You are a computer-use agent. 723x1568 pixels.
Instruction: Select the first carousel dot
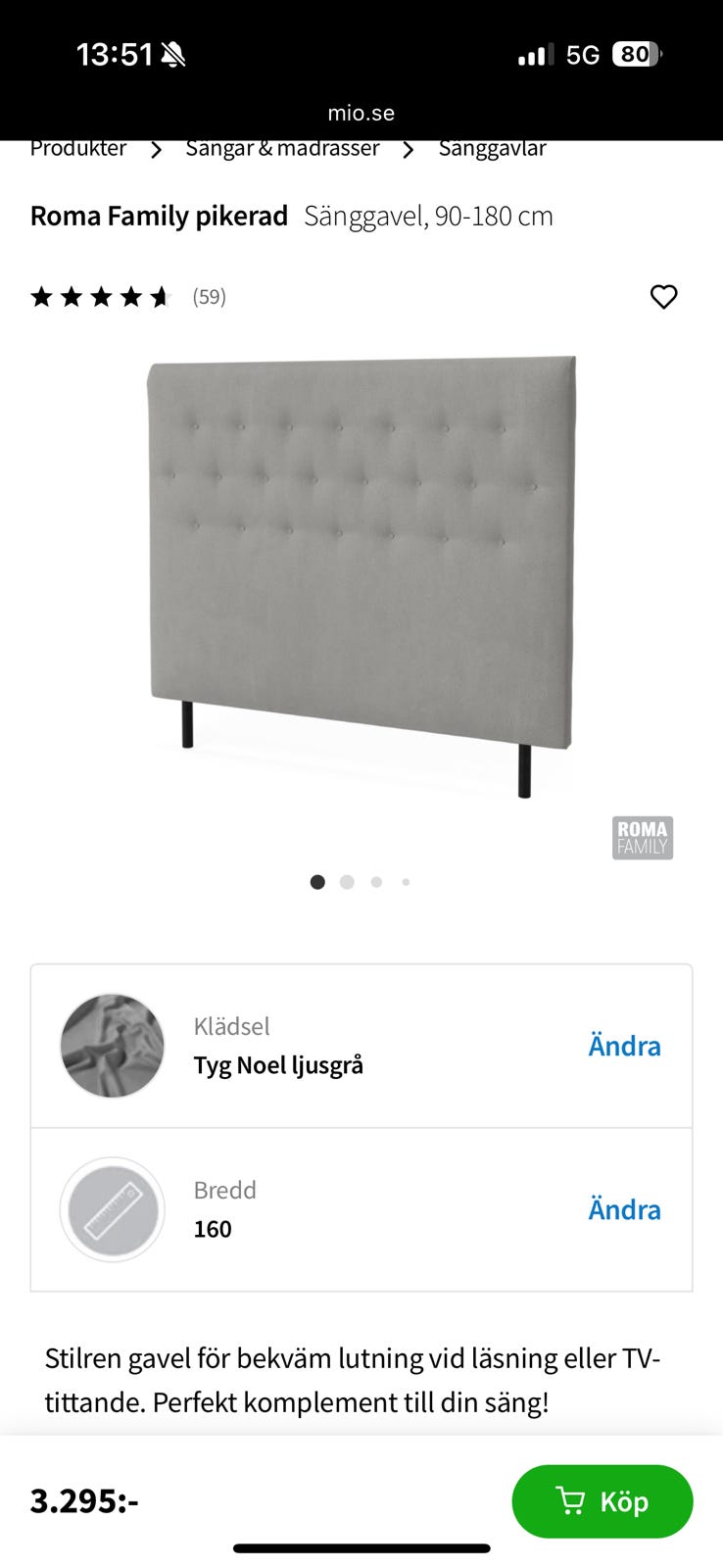coord(317,882)
